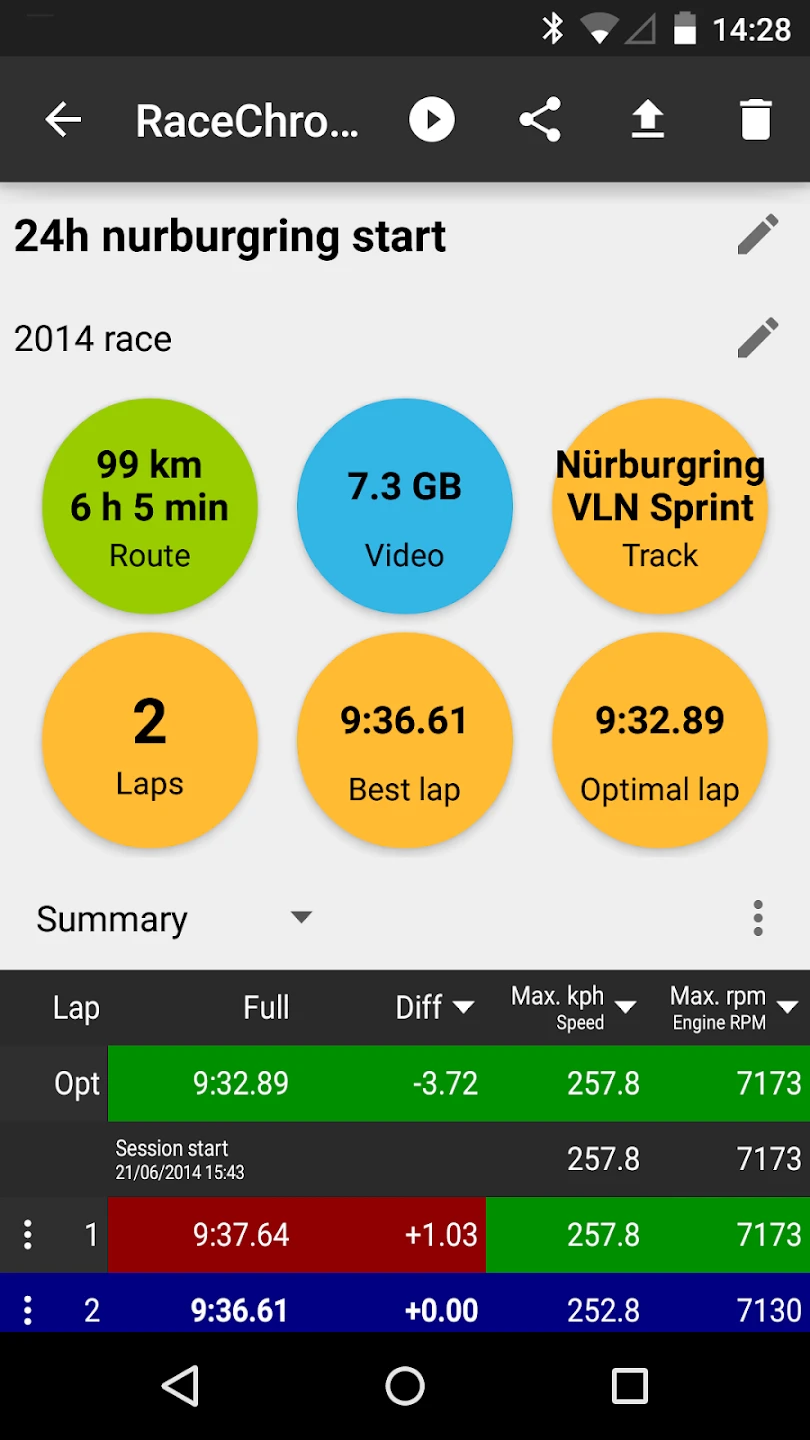Open the Best lap circle
This screenshot has height=1440, width=810.
[405, 741]
